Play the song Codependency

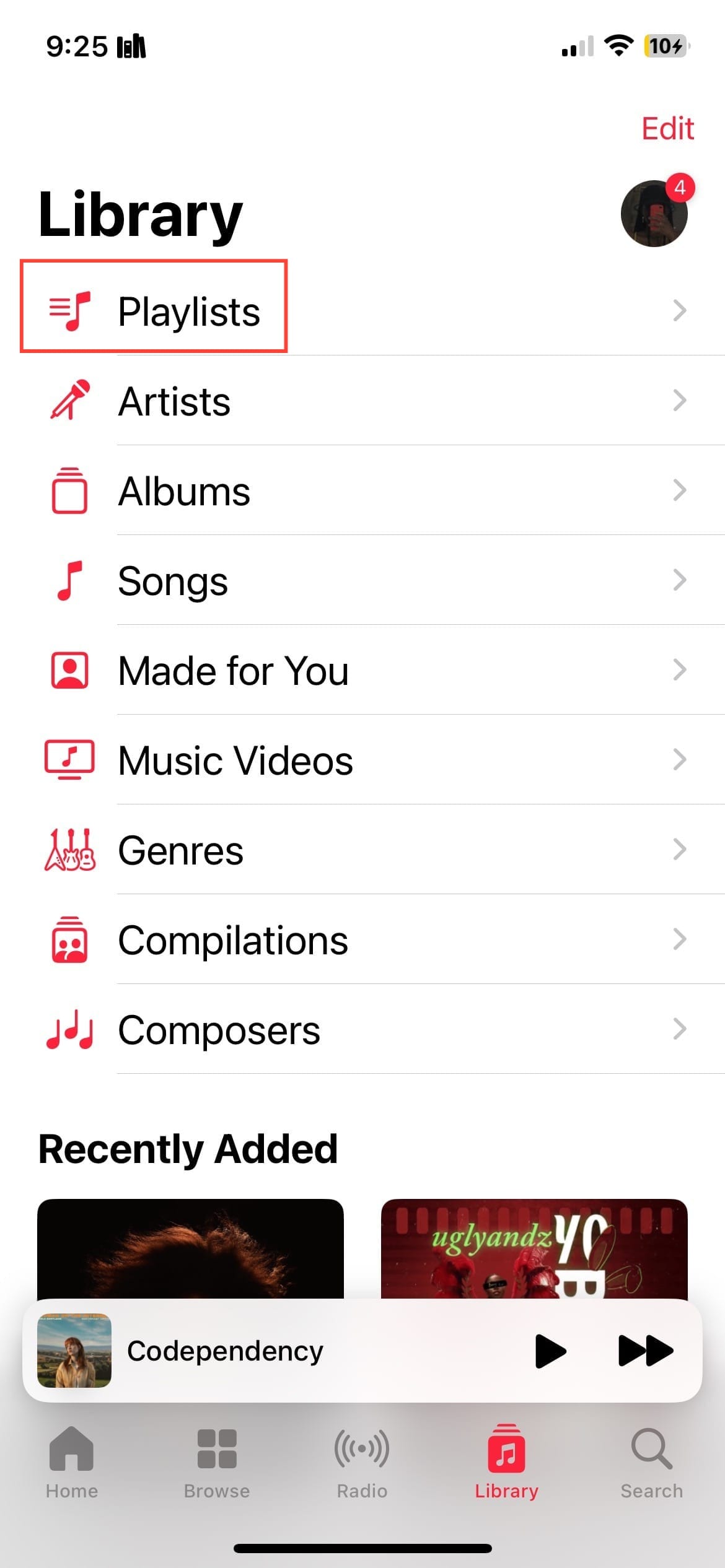click(x=549, y=1351)
